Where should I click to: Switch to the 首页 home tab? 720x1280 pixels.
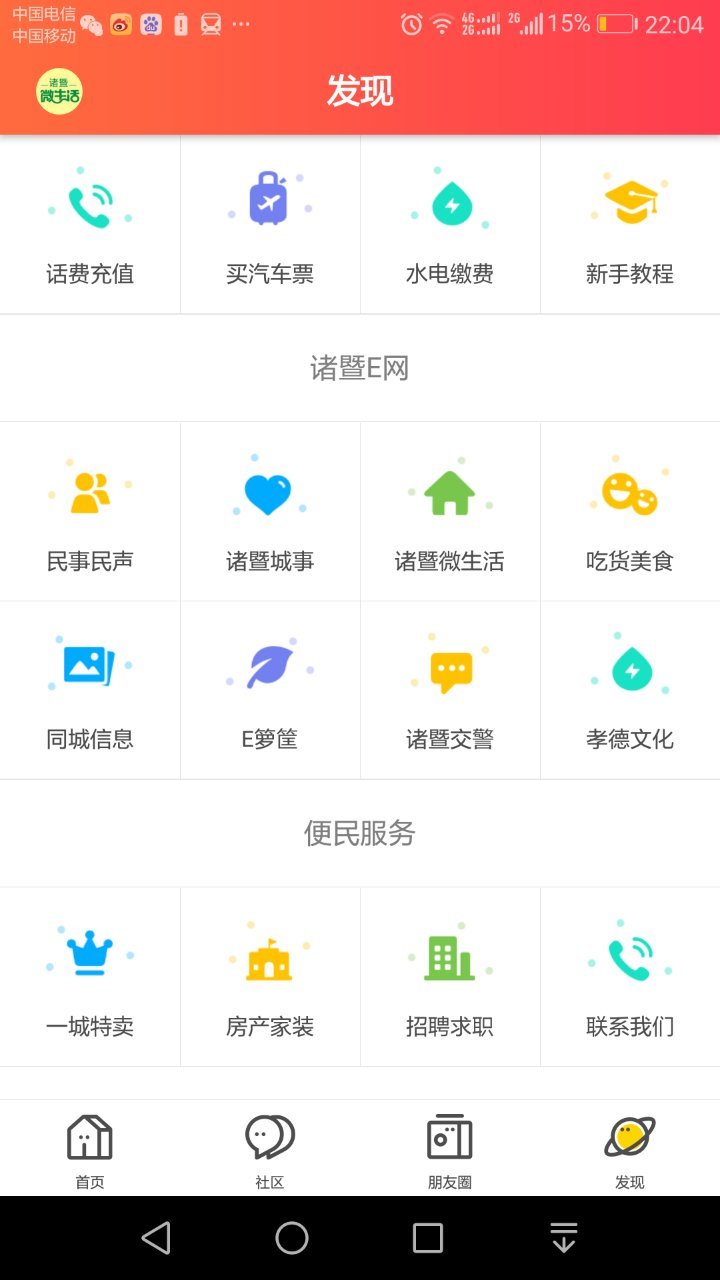click(90, 1150)
